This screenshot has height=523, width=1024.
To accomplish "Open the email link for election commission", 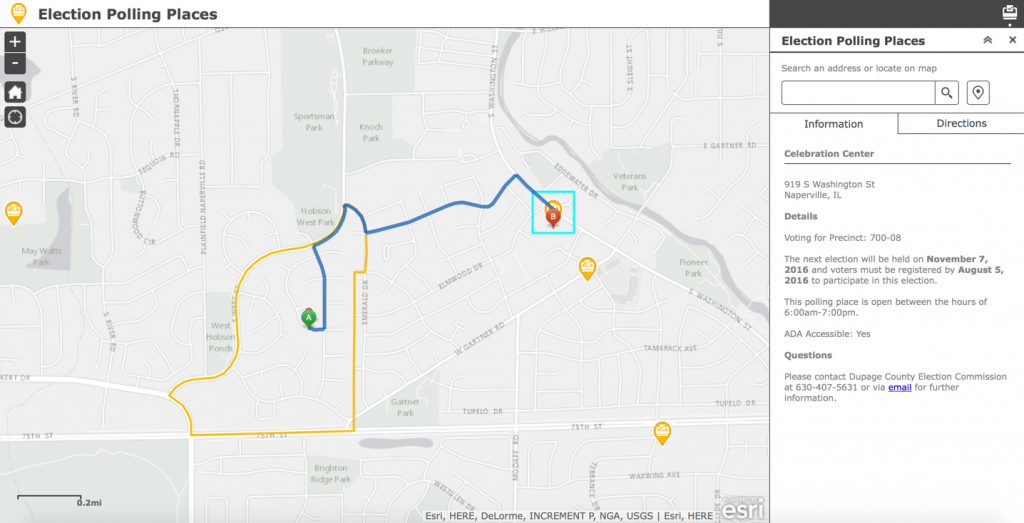I will (x=899, y=387).
